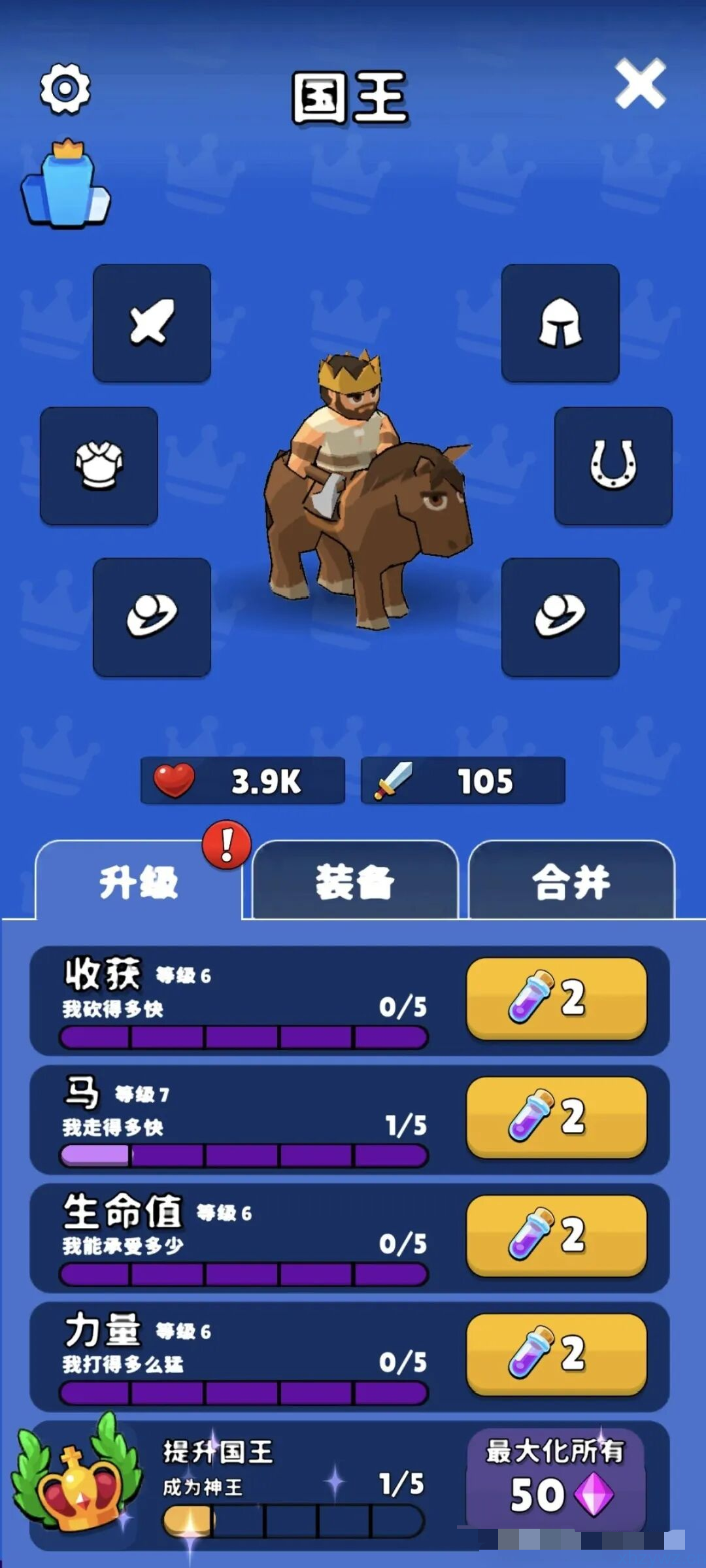Upgrade 马 for 2 potions
The height and width of the screenshot is (1568, 706).
pyautogui.click(x=556, y=1117)
